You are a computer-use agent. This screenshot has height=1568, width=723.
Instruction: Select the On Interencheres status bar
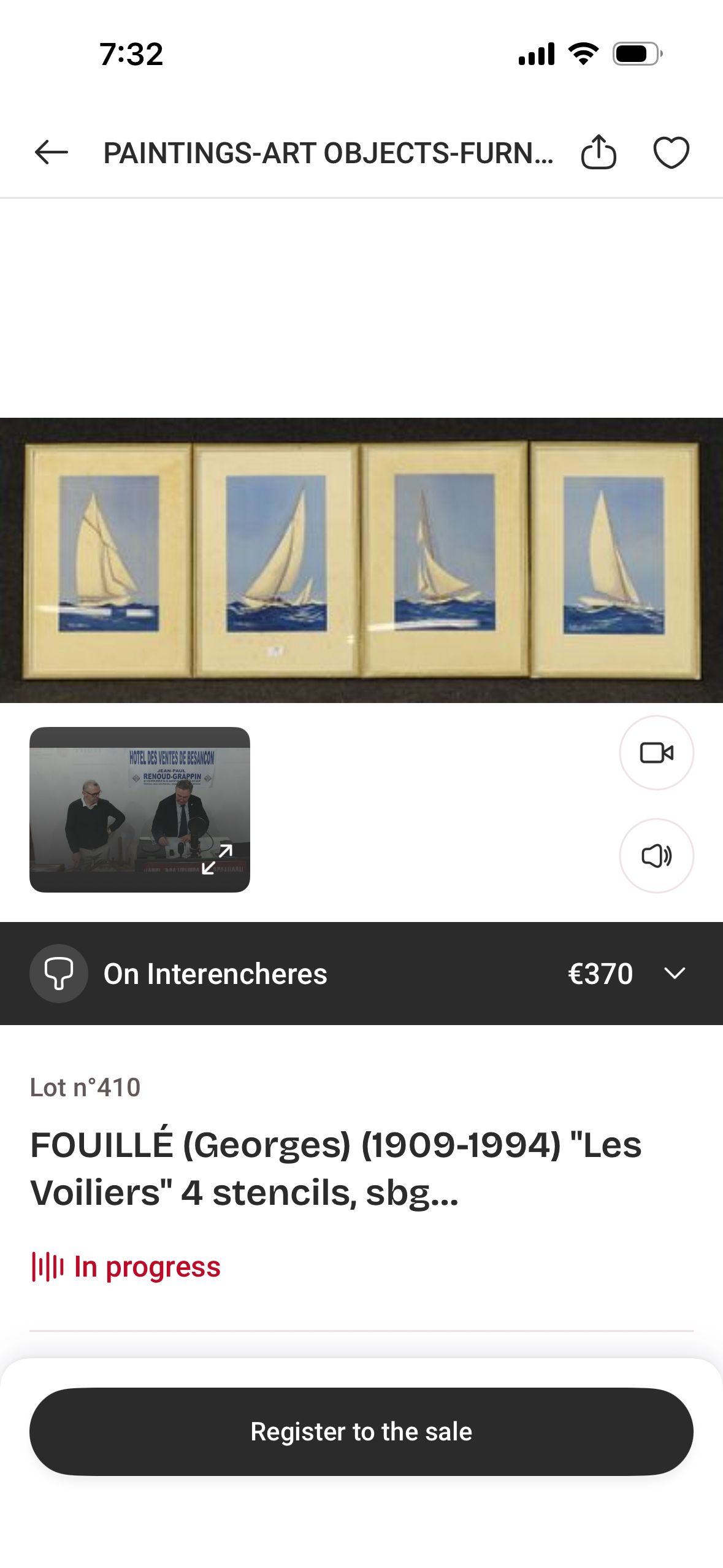216,973
